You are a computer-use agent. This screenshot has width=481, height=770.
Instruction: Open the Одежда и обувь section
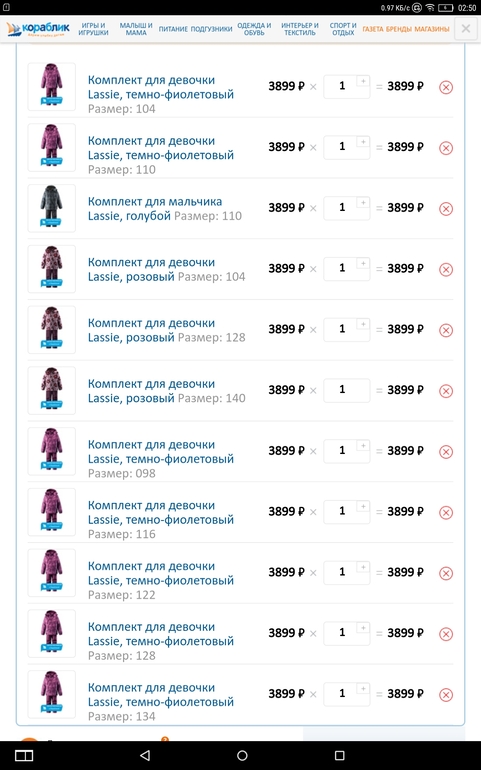pos(254,29)
